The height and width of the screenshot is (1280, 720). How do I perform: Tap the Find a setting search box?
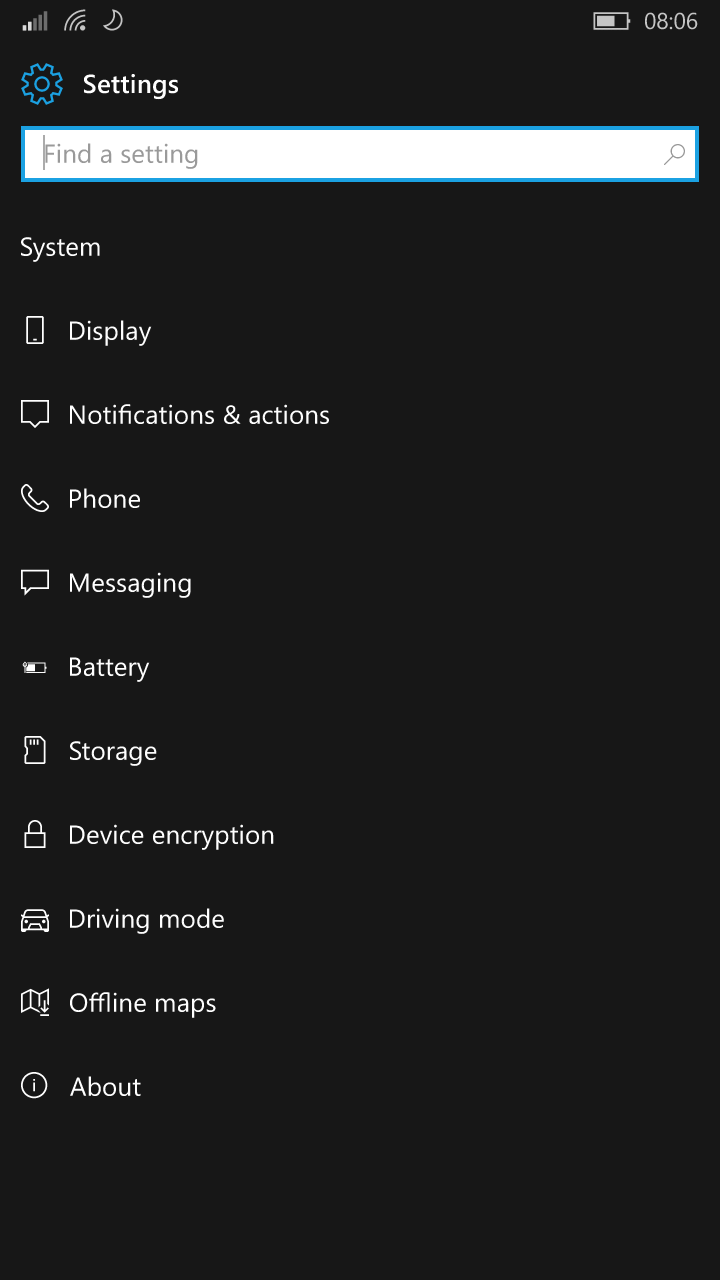pyautogui.click(x=360, y=154)
